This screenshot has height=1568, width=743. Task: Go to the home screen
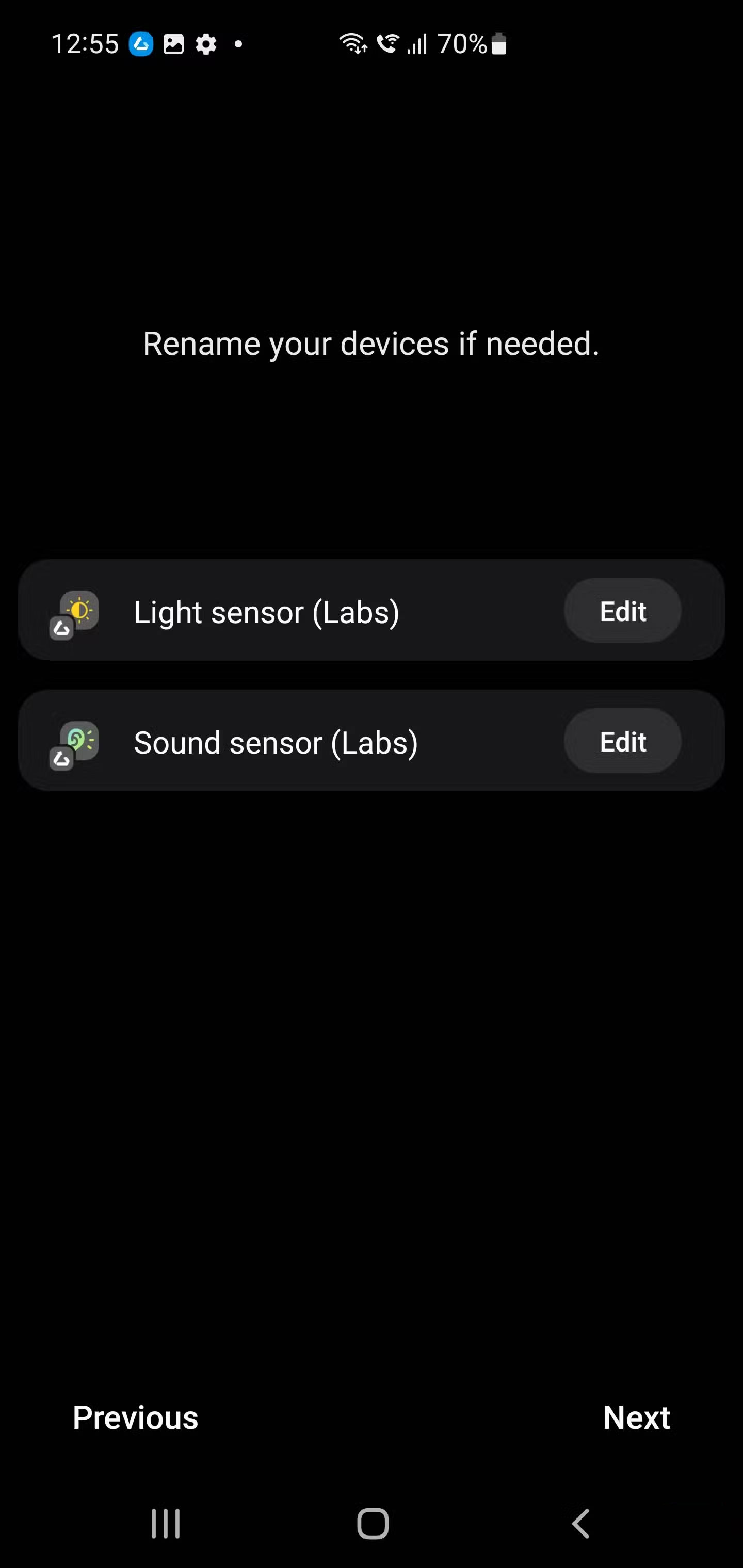[372, 1524]
